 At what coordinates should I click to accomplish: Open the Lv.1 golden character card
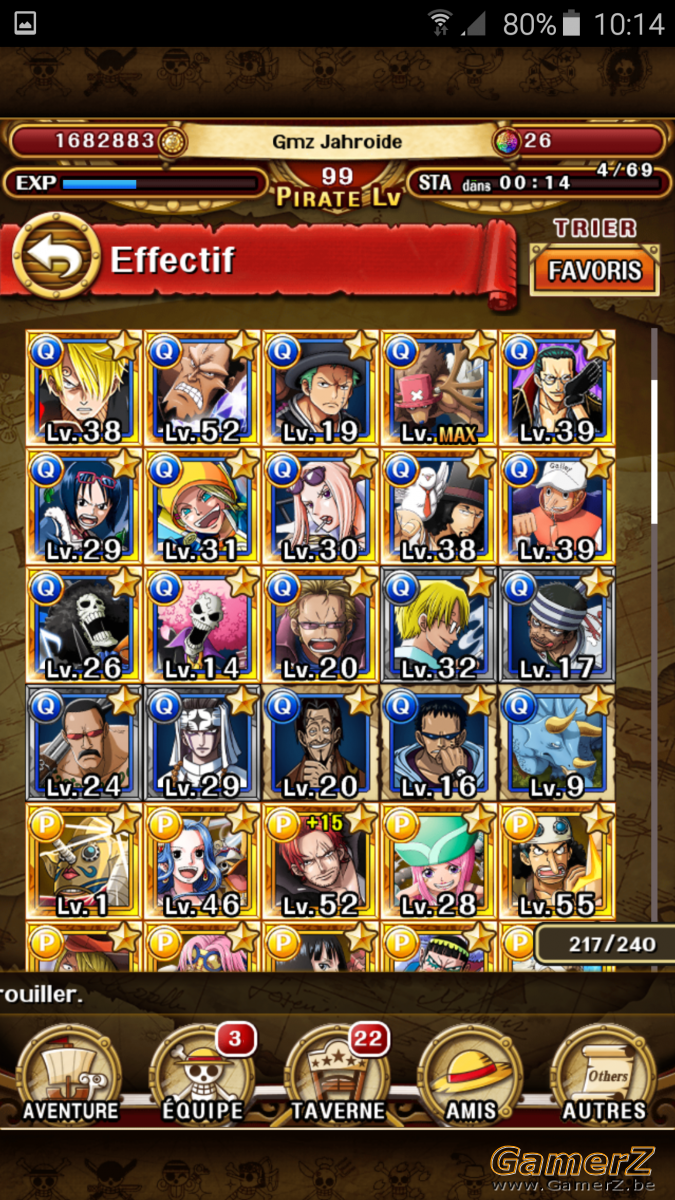84,861
